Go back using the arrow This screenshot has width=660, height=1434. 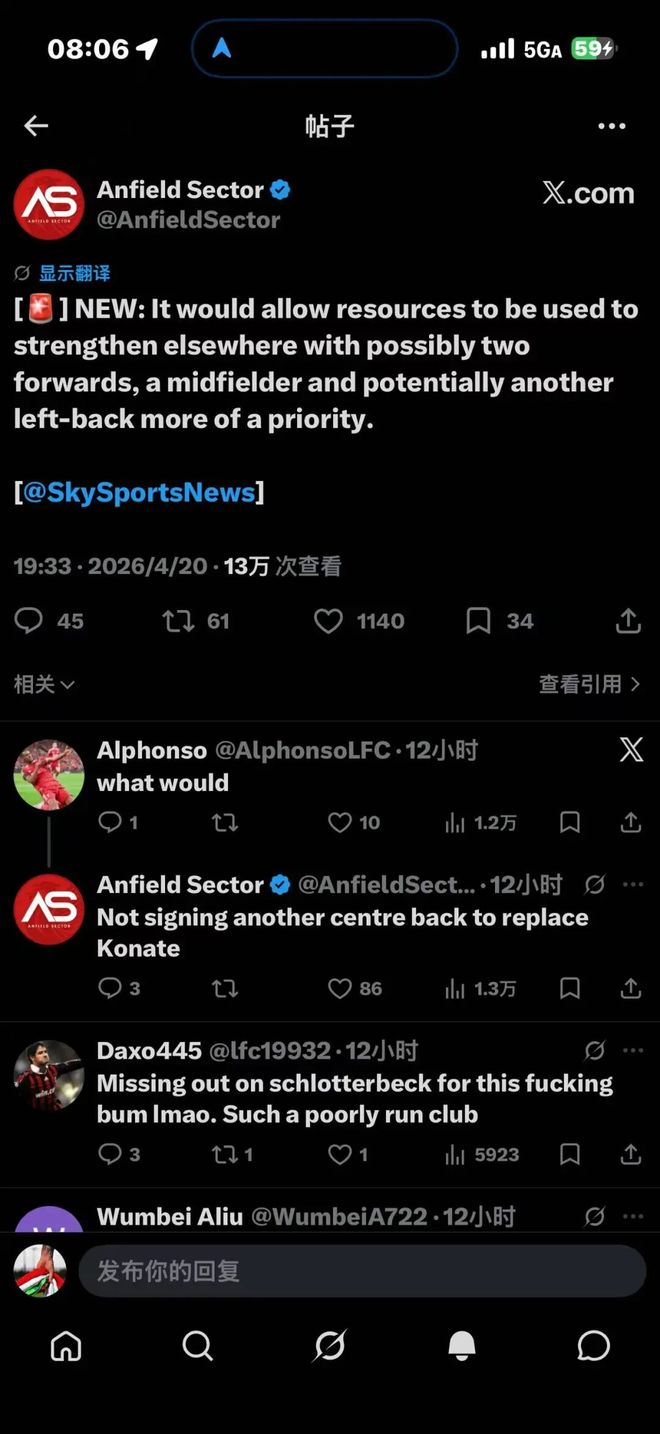[36, 126]
